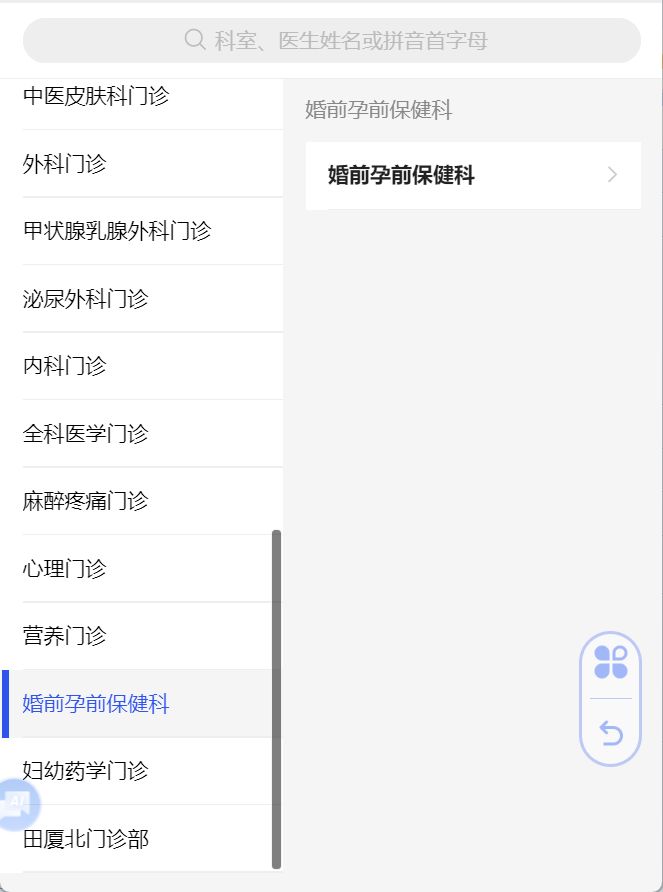Open the 婚前孕前保健科 row with chevron
The width and height of the screenshot is (663, 892).
pos(473,176)
